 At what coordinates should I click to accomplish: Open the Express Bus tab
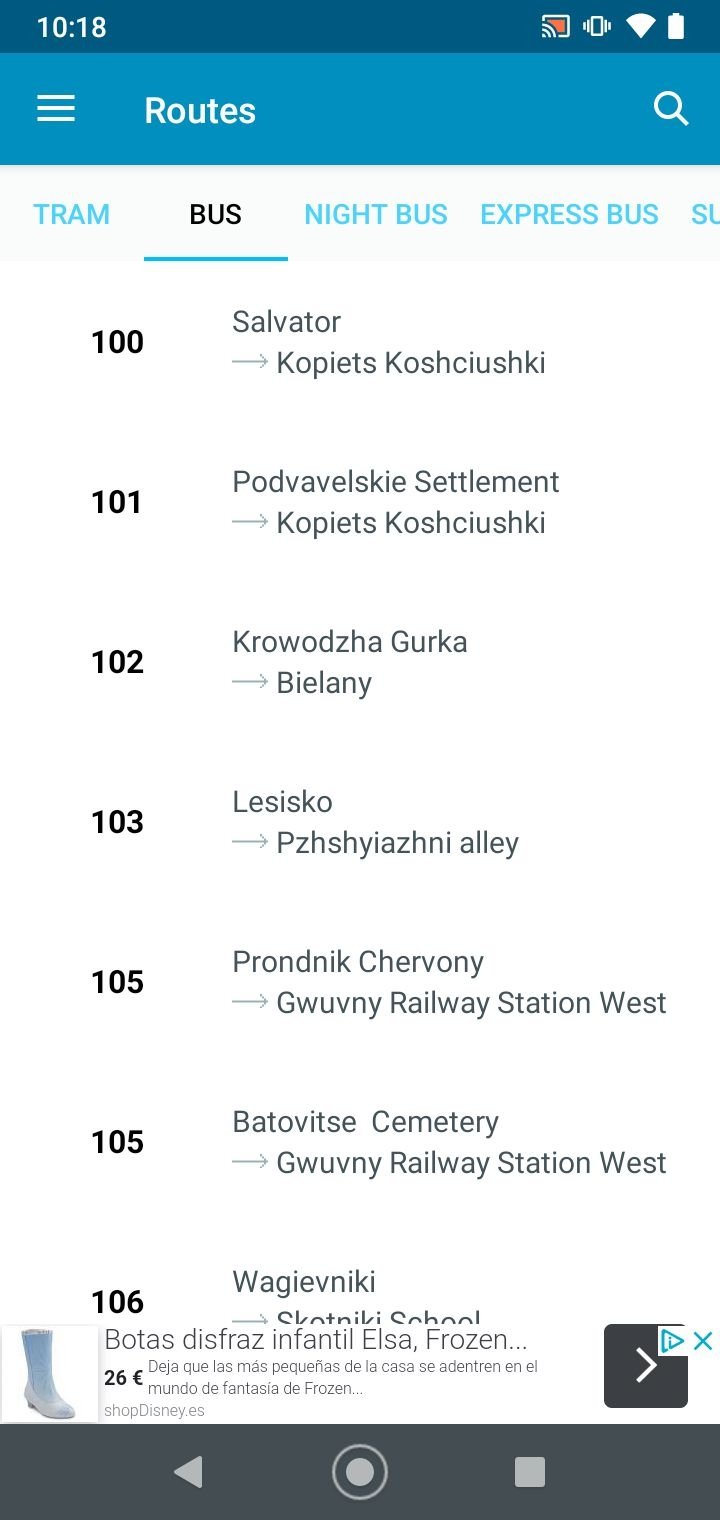click(x=569, y=214)
